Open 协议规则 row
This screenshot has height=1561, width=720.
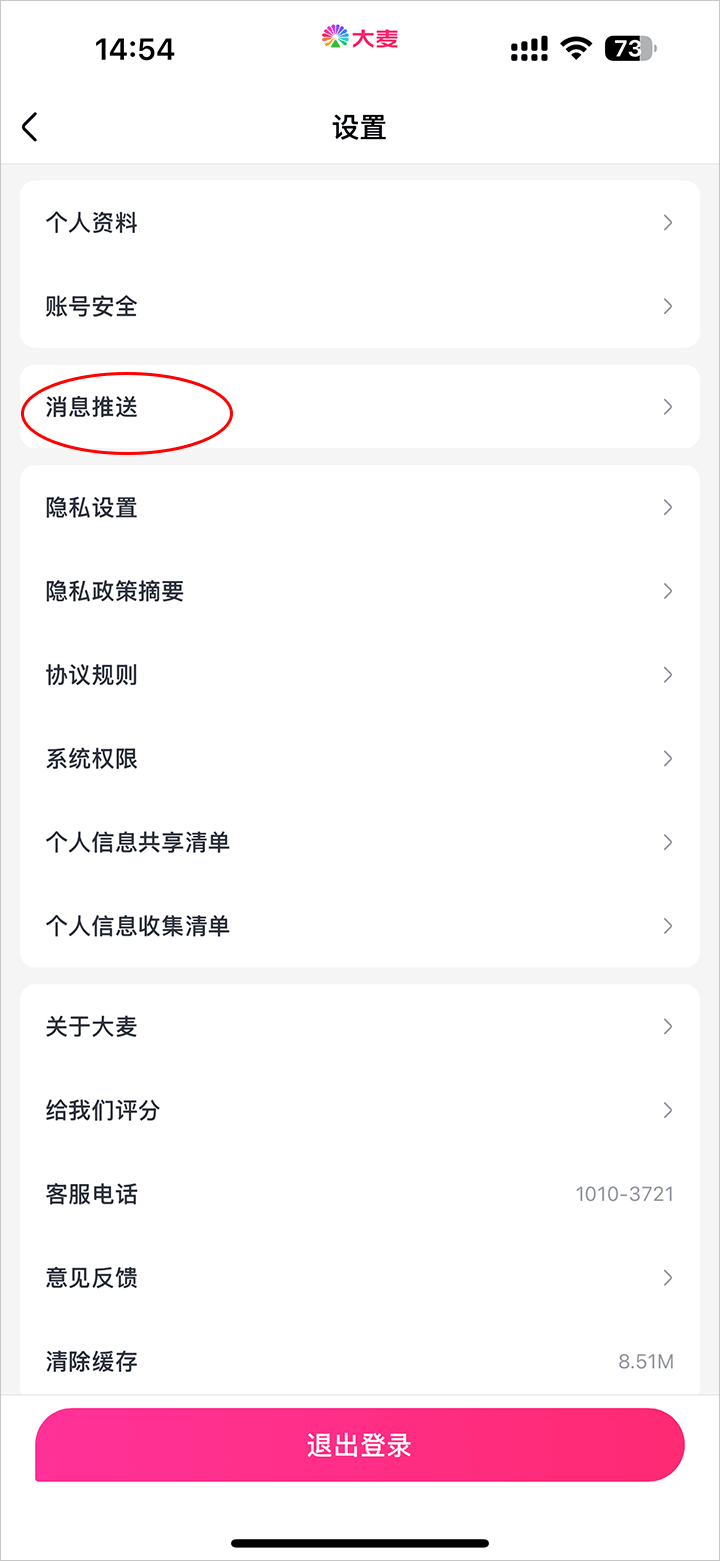coord(360,676)
